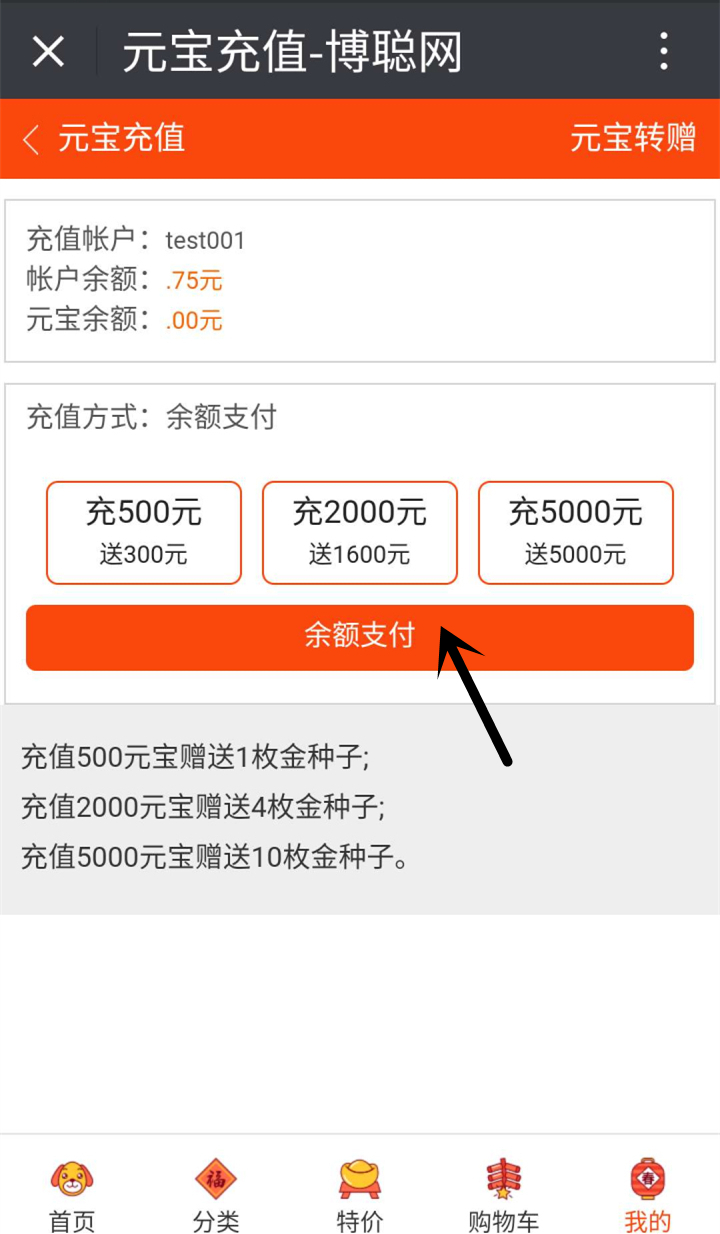The image size is (720, 1234).
Task: Select the 充500元 送300元 option
Action: 144,533
